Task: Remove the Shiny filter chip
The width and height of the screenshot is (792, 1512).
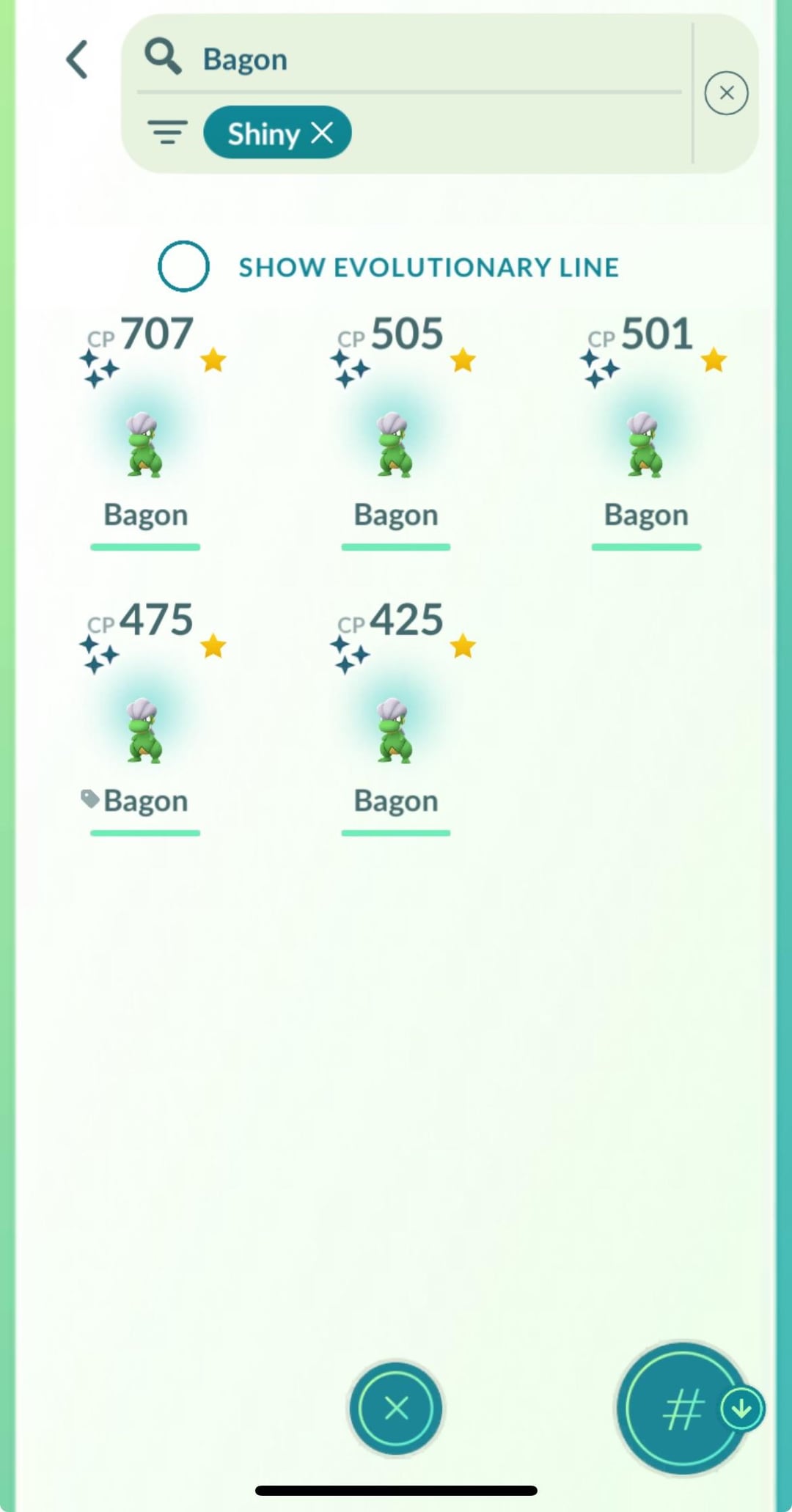Action: point(322,133)
